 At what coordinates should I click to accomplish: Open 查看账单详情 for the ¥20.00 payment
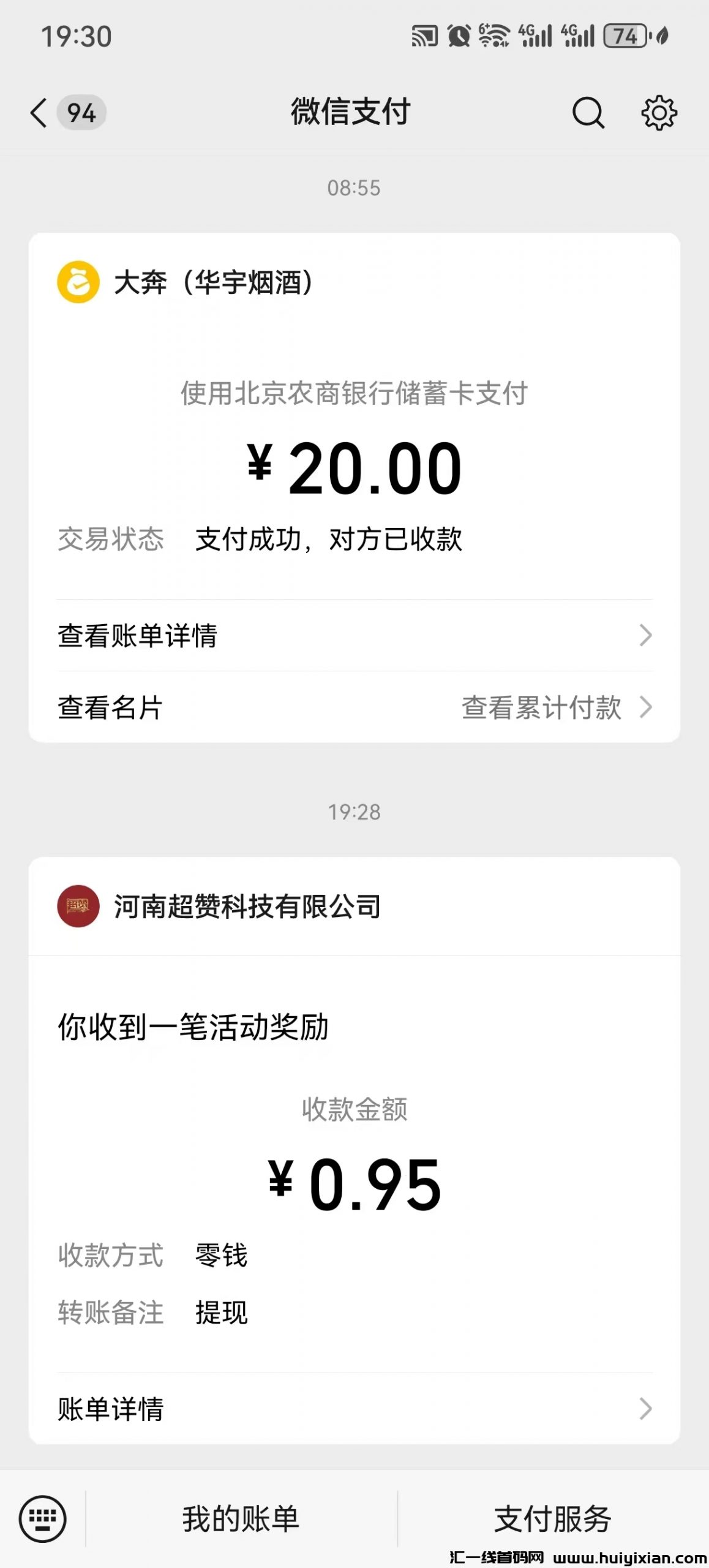point(354,635)
